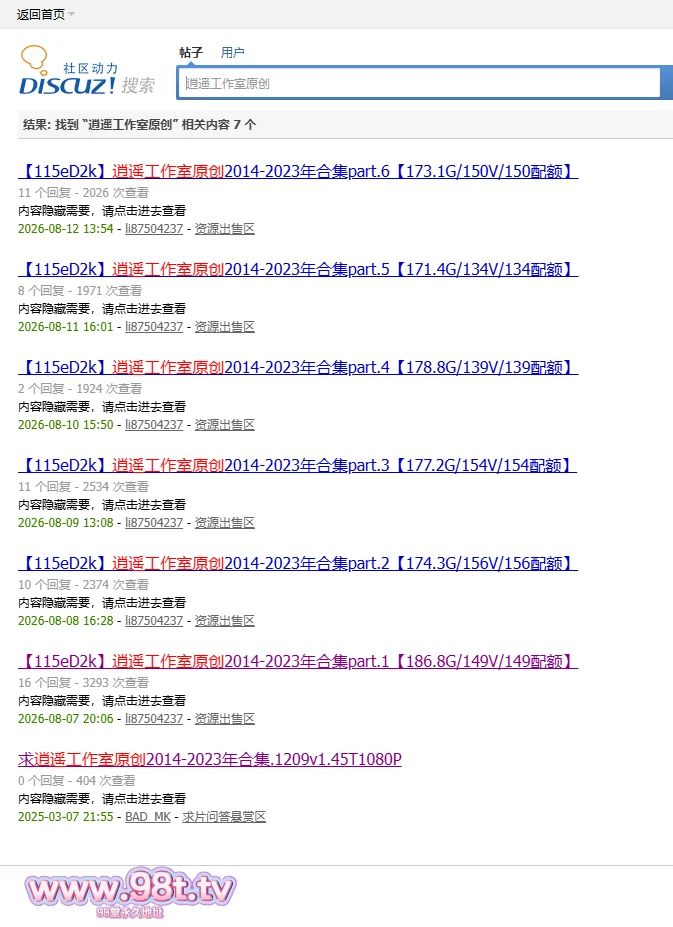Open the 求逍遥工作室原创 request post
Image resolution: width=673 pixels, height=927 pixels.
click(210, 760)
